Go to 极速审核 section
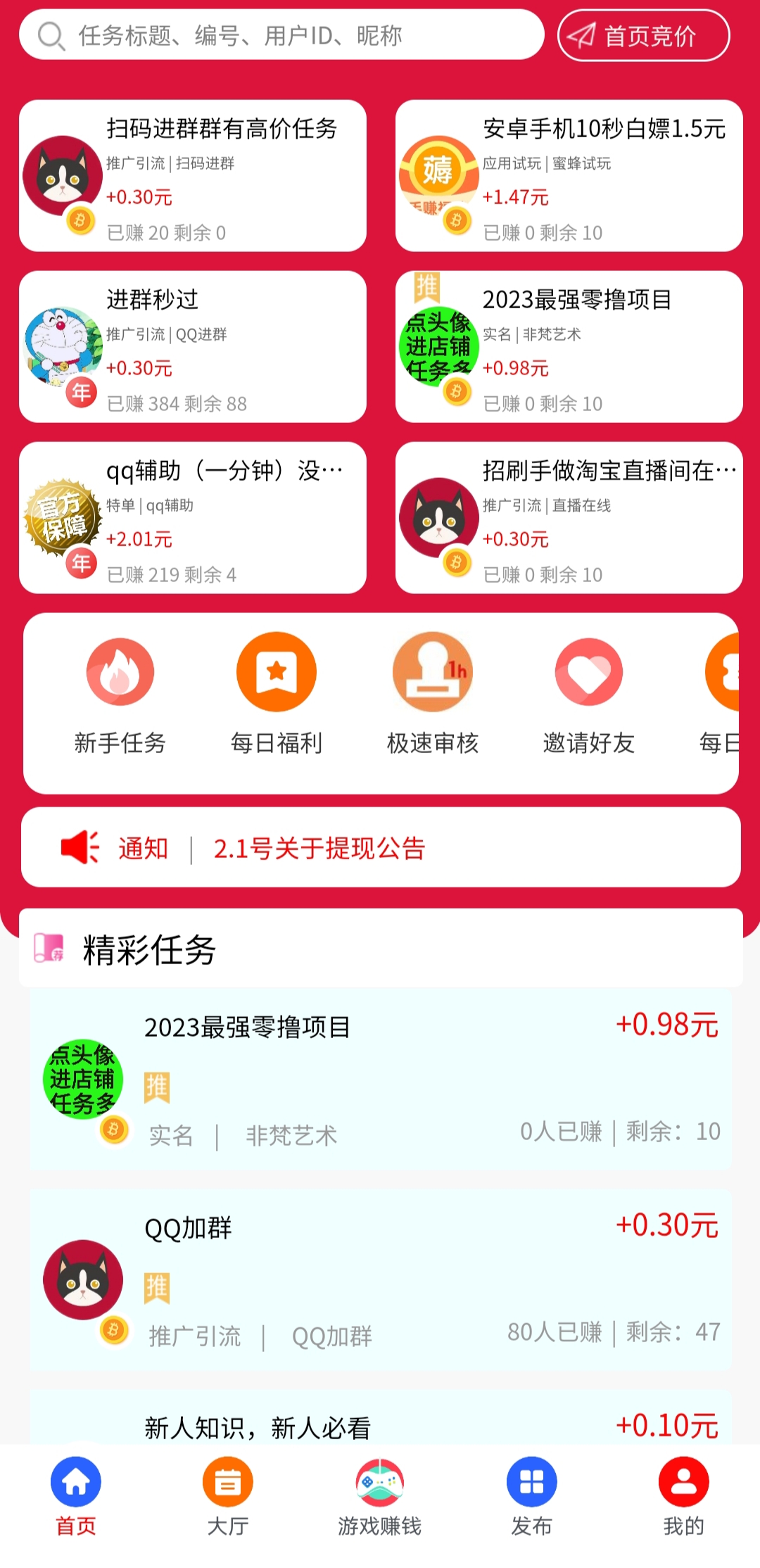This screenshot has height=1568, width=760. pos(433,693)
